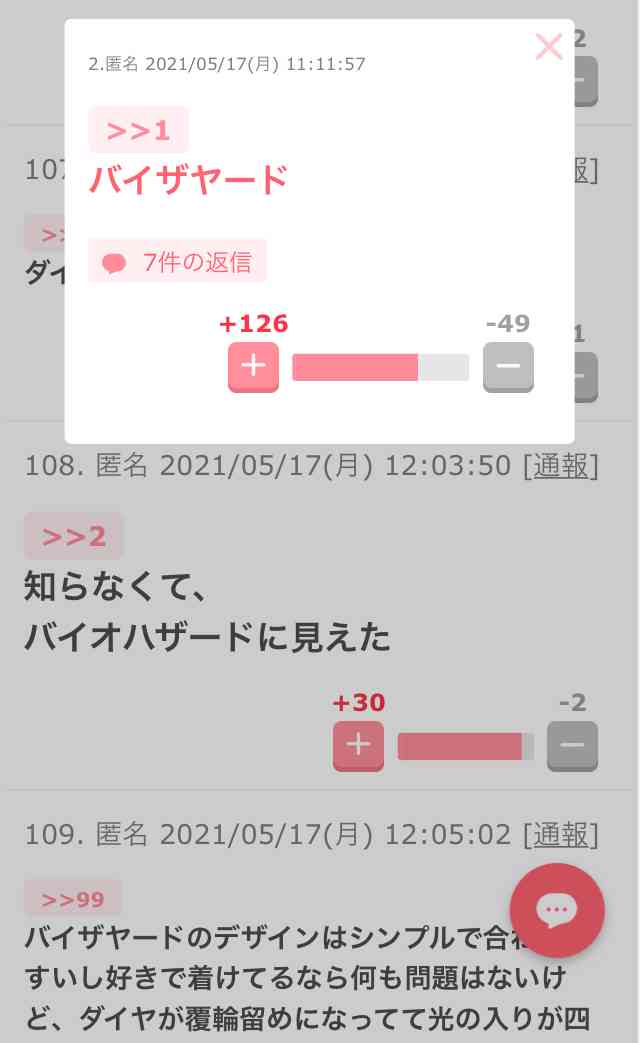The image size is (640, 1043).
Task: View the 7件の返信 replies
Action: click(x=178, y=261)
